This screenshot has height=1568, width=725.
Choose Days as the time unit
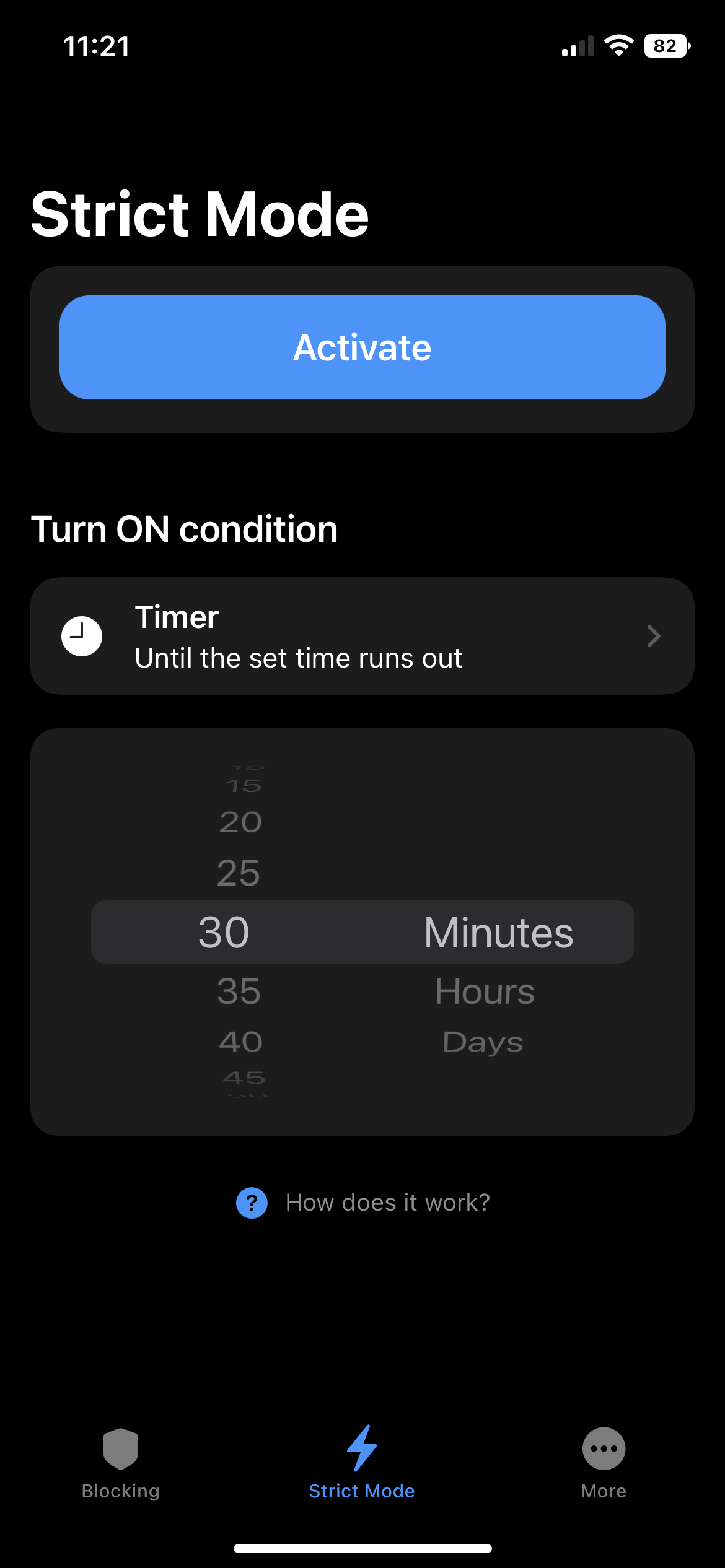coord(483,1042)
